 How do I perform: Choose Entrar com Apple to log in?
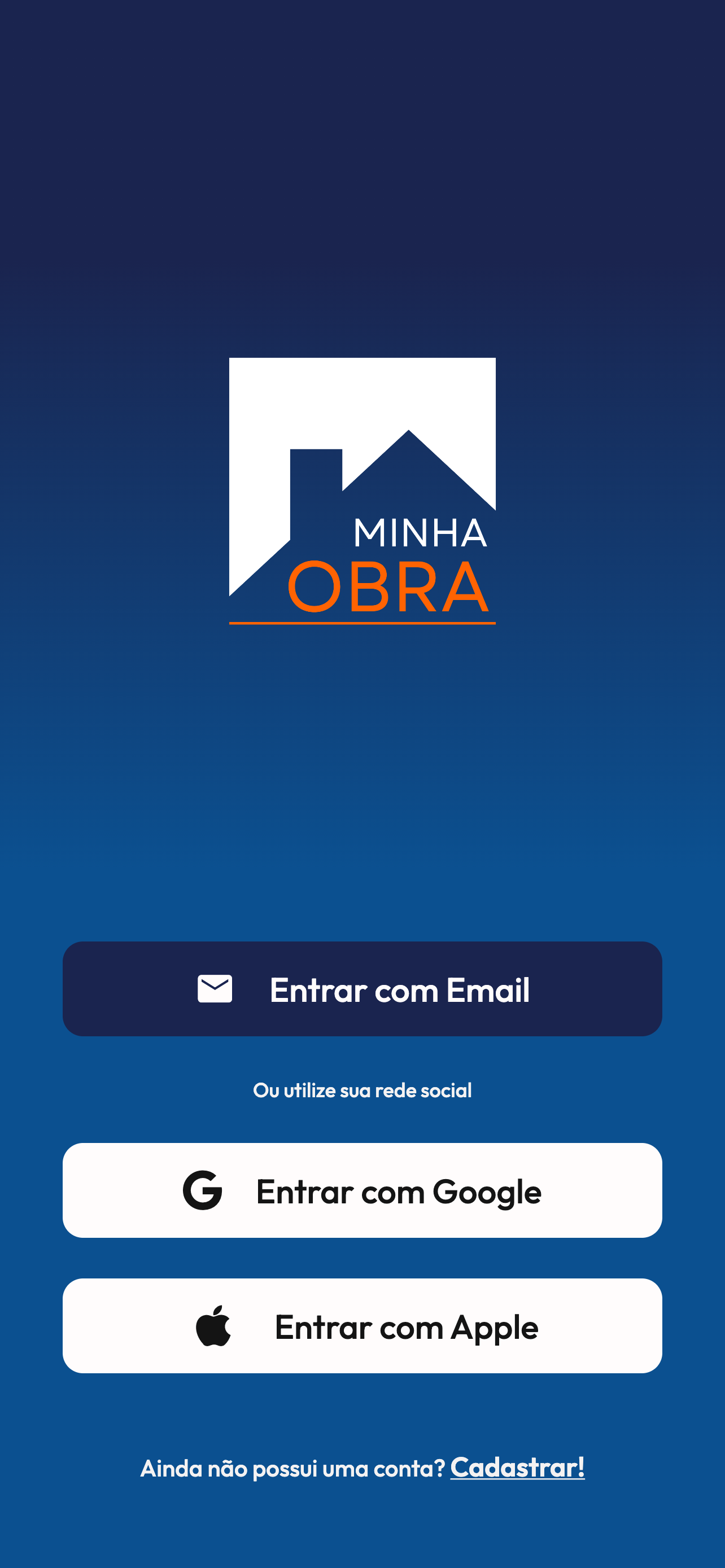[x=362, y=1325]
